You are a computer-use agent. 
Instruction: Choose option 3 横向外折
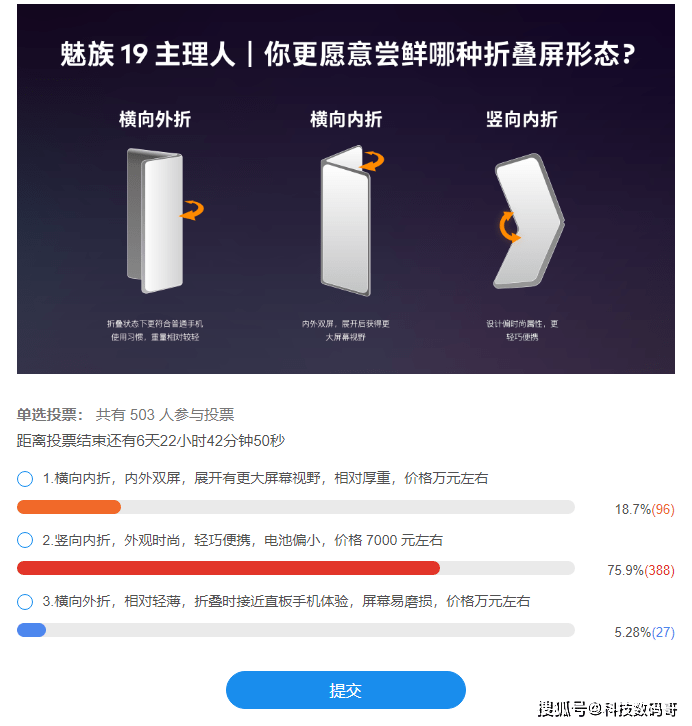point(26,602)
